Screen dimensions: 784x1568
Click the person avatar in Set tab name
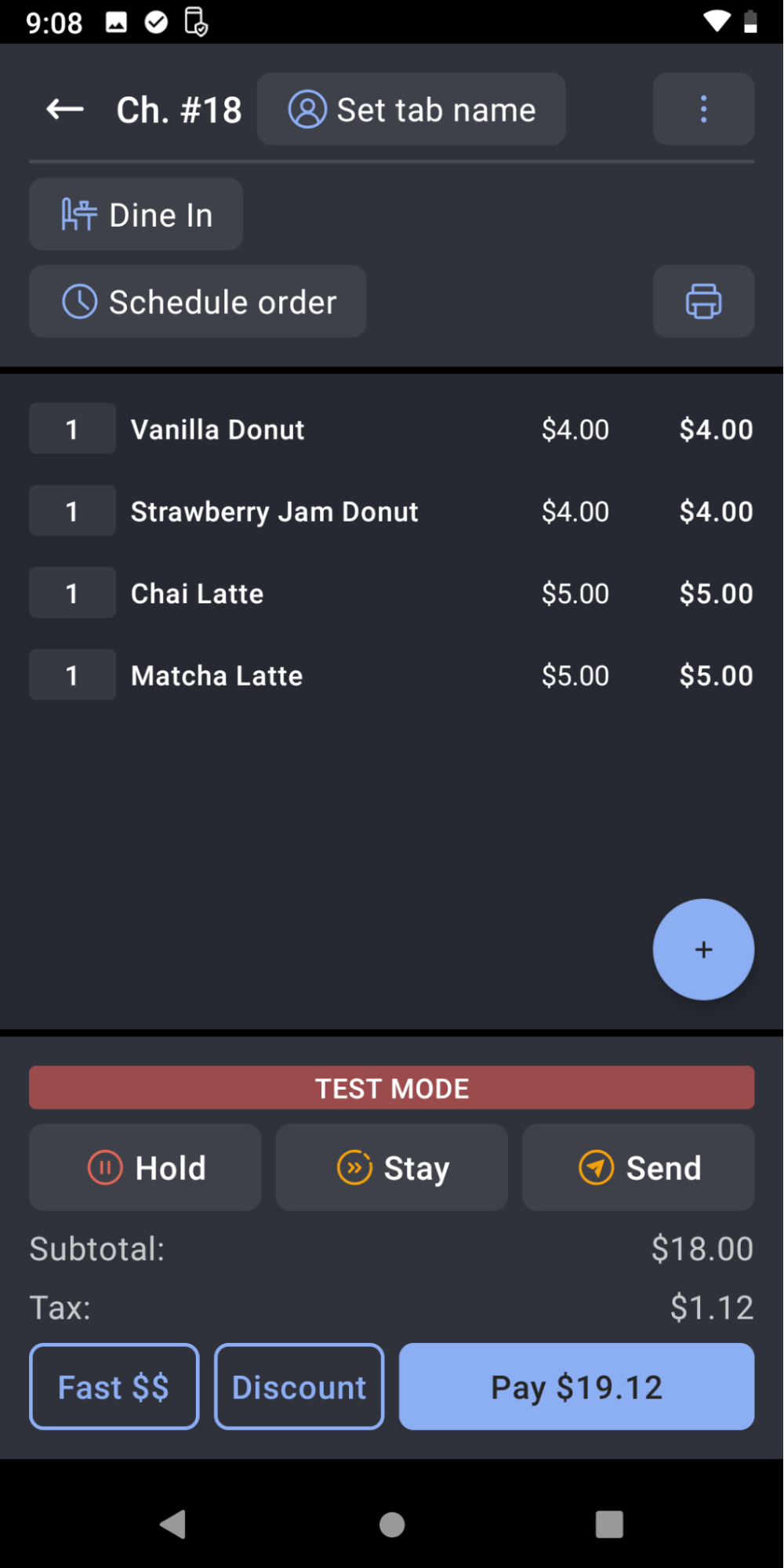pyautogui.click(x=307, y=109)
